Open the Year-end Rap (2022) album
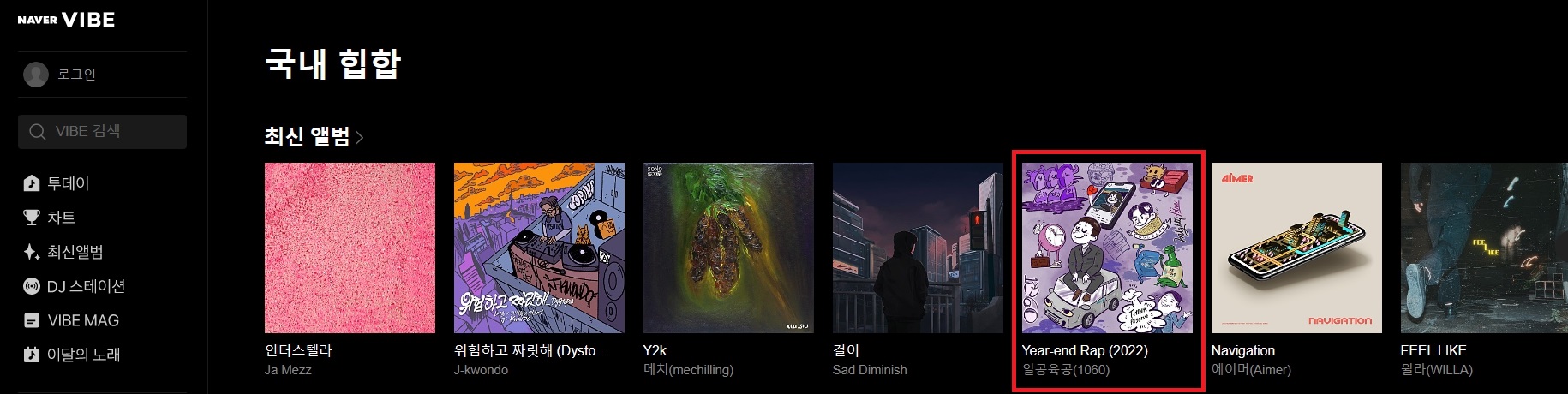1568x394 pixels. coord(1107,248)
